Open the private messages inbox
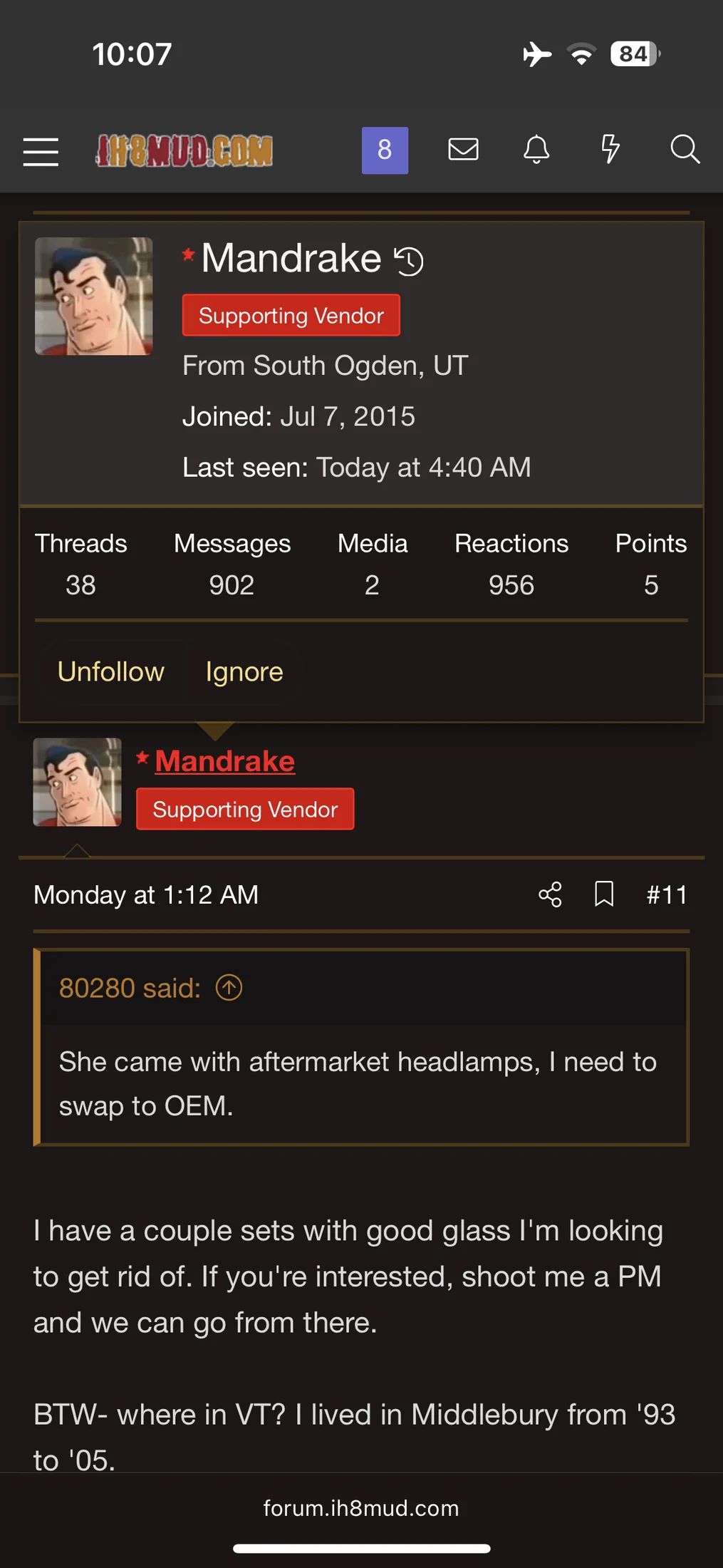This screenshot has height=1568, width=723. [463, 150]
